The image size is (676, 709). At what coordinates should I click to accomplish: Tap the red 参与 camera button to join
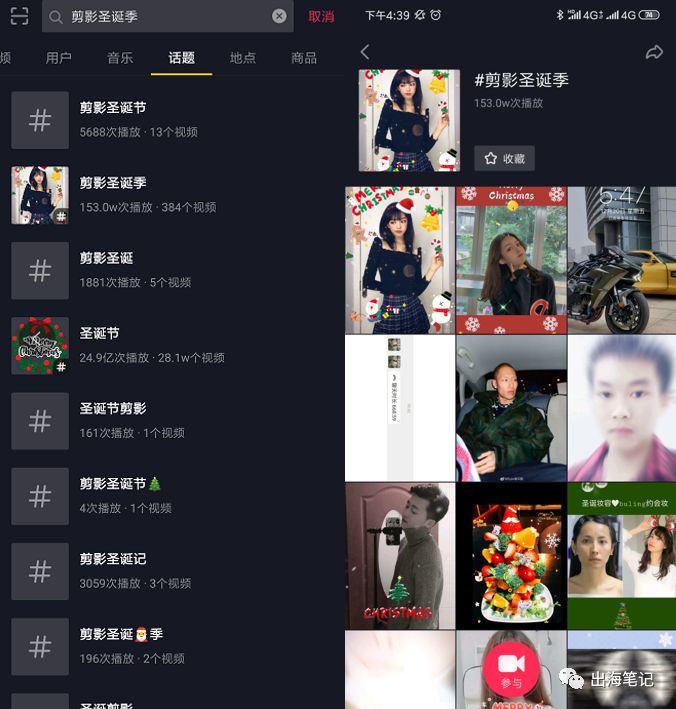coord(511,667)
